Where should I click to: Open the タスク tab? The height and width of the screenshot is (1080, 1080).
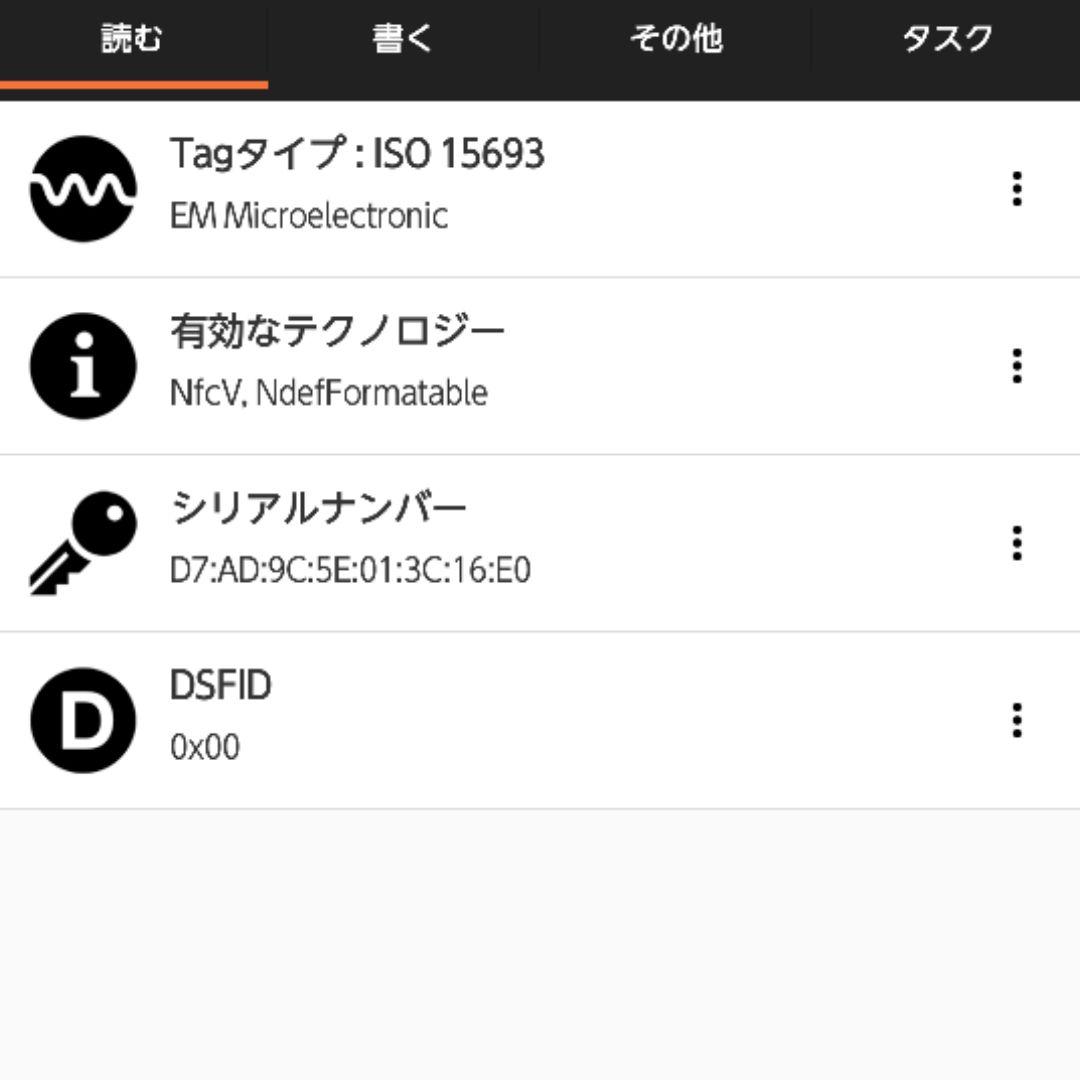point(946,40)
